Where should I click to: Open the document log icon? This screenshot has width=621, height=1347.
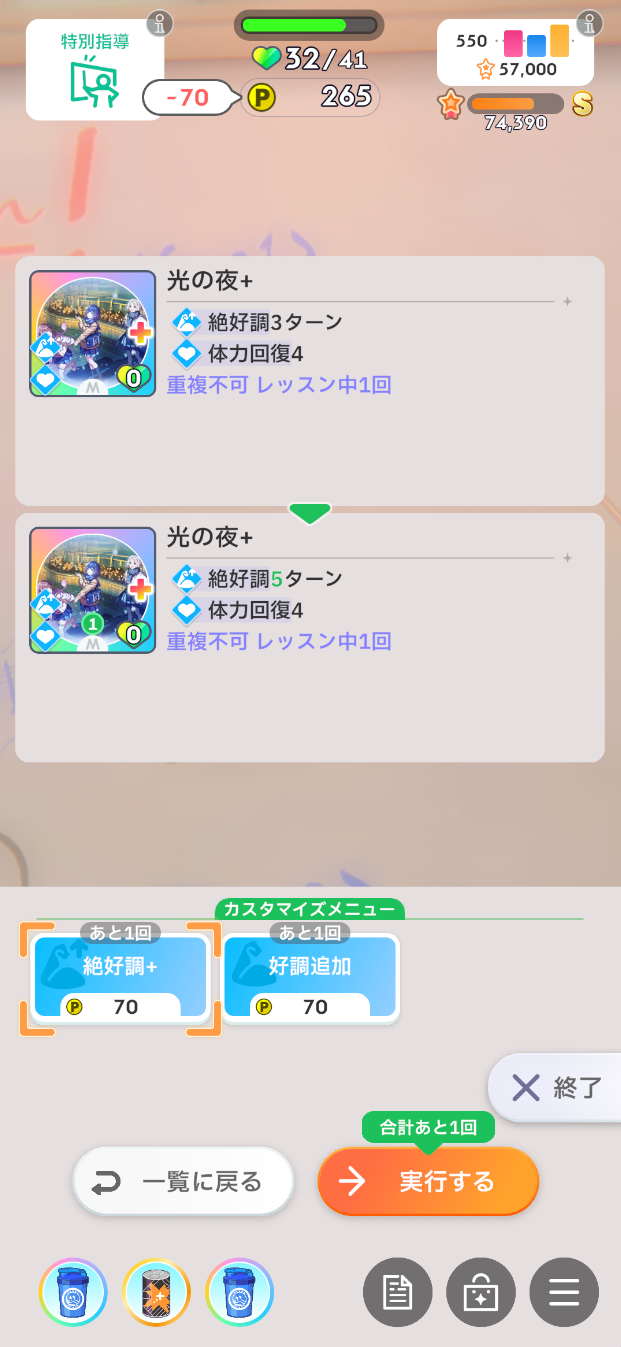coord(398,1292)
